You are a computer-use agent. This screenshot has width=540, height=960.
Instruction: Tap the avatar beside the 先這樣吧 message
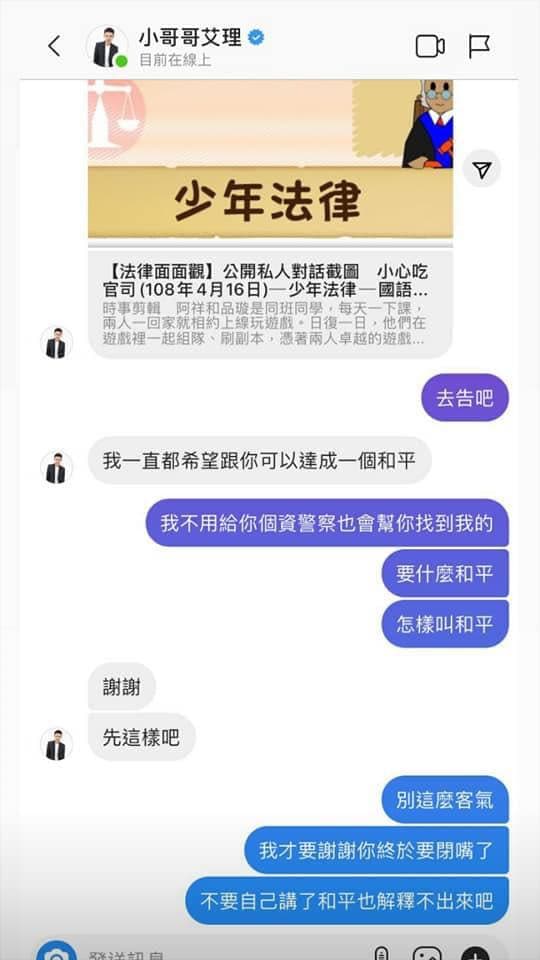coord(57,745)
